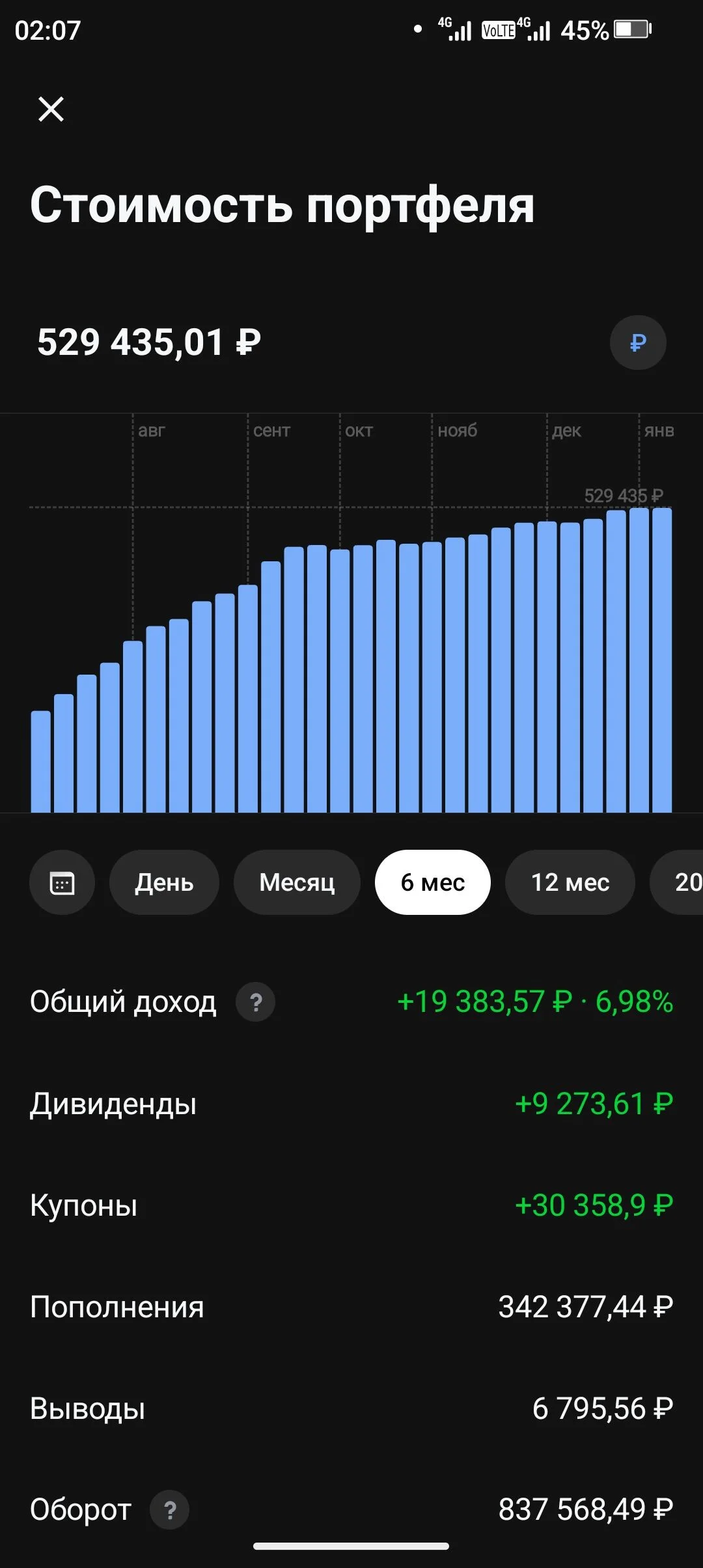Switch chart to the День period
Viewport: 703px width, 1568px height.
click(x=164, y=882)
